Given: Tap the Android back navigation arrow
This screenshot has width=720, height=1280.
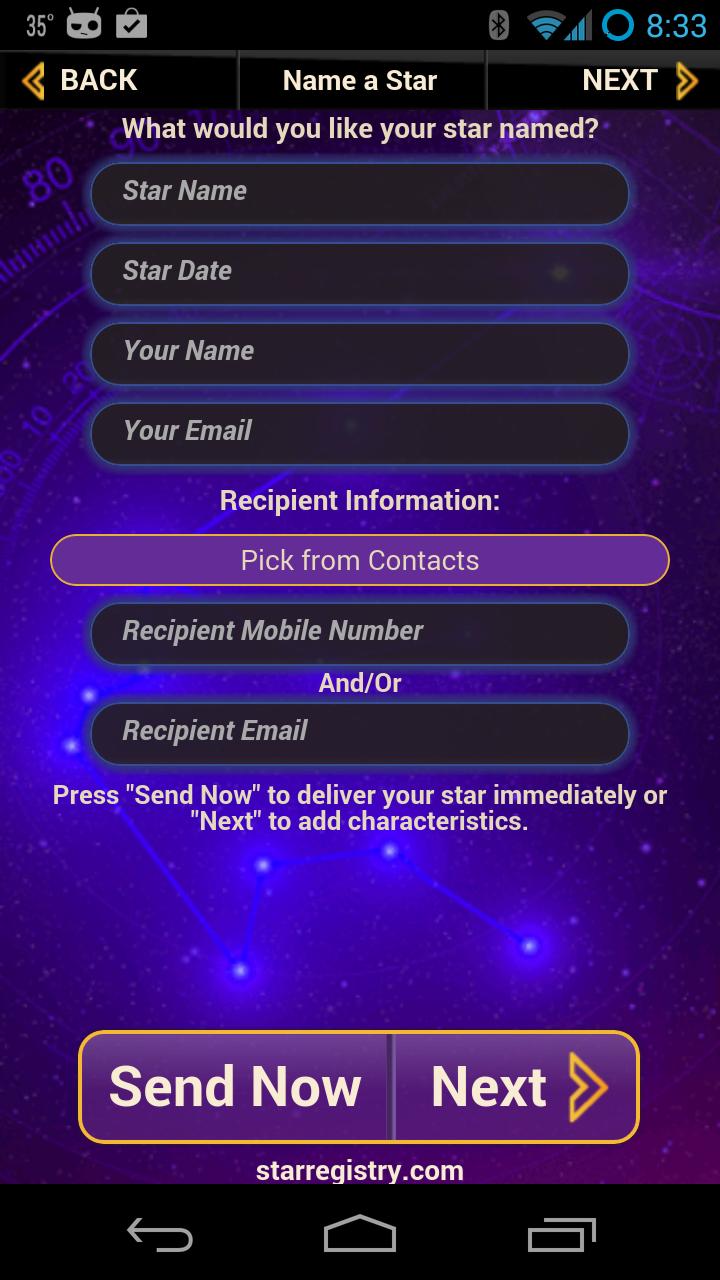Looking at the screenshot, I should pyautogui.click(x=160, y=1236).
